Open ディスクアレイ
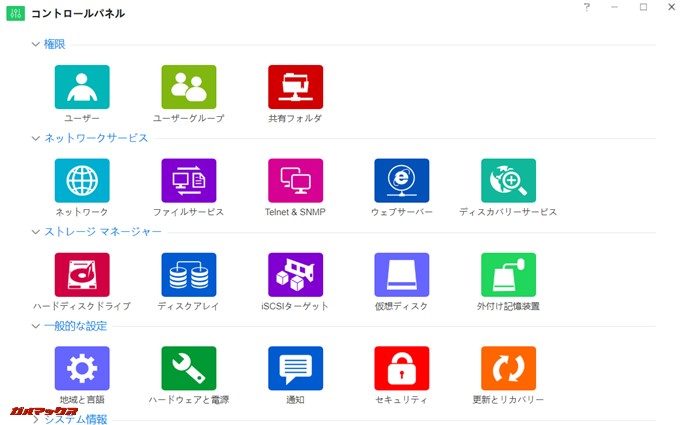The width and height of the screenshot is (680, 425). [x=188, y=275]
